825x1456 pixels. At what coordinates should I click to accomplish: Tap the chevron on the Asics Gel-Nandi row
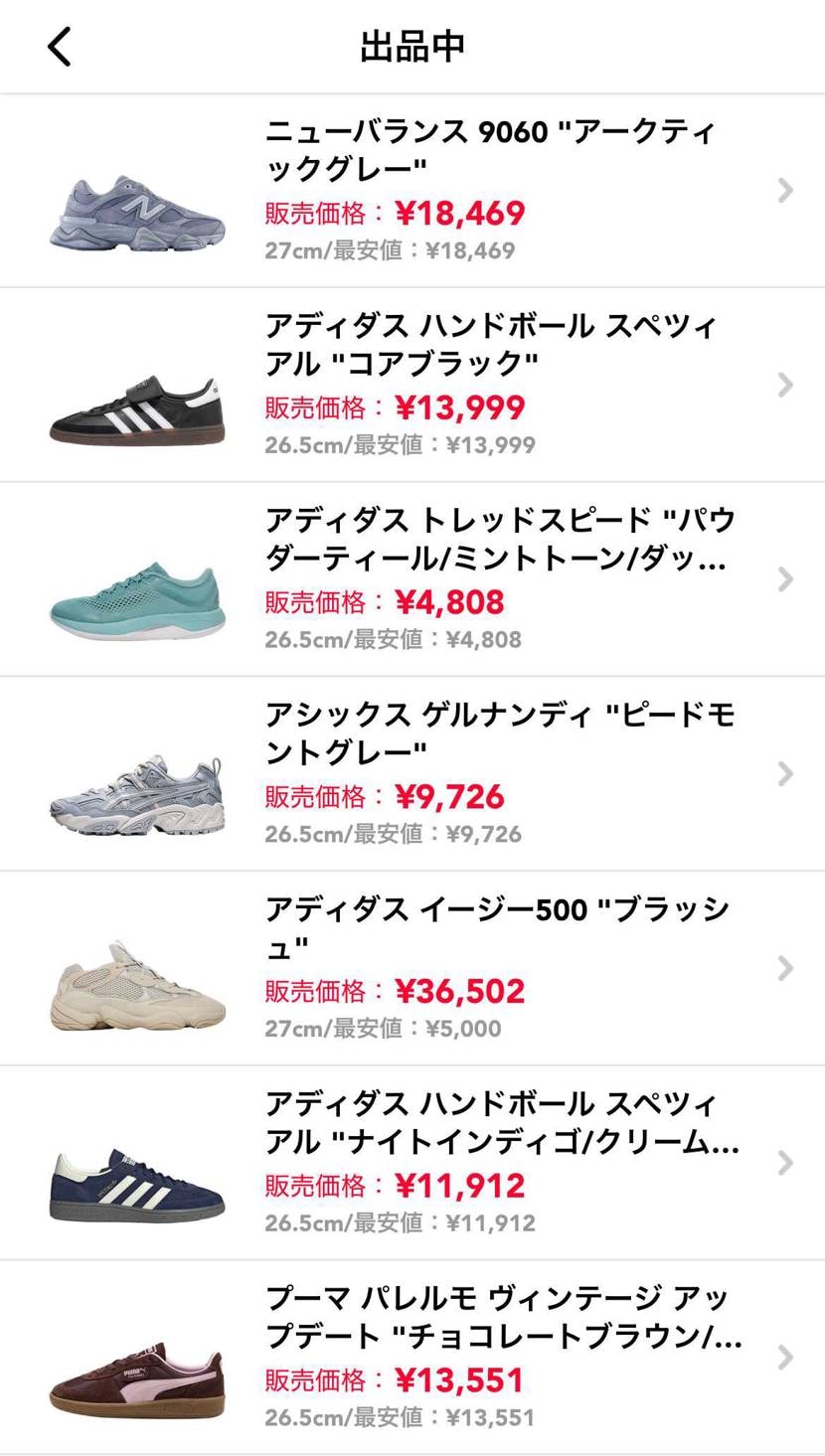[x=786, y=775]
